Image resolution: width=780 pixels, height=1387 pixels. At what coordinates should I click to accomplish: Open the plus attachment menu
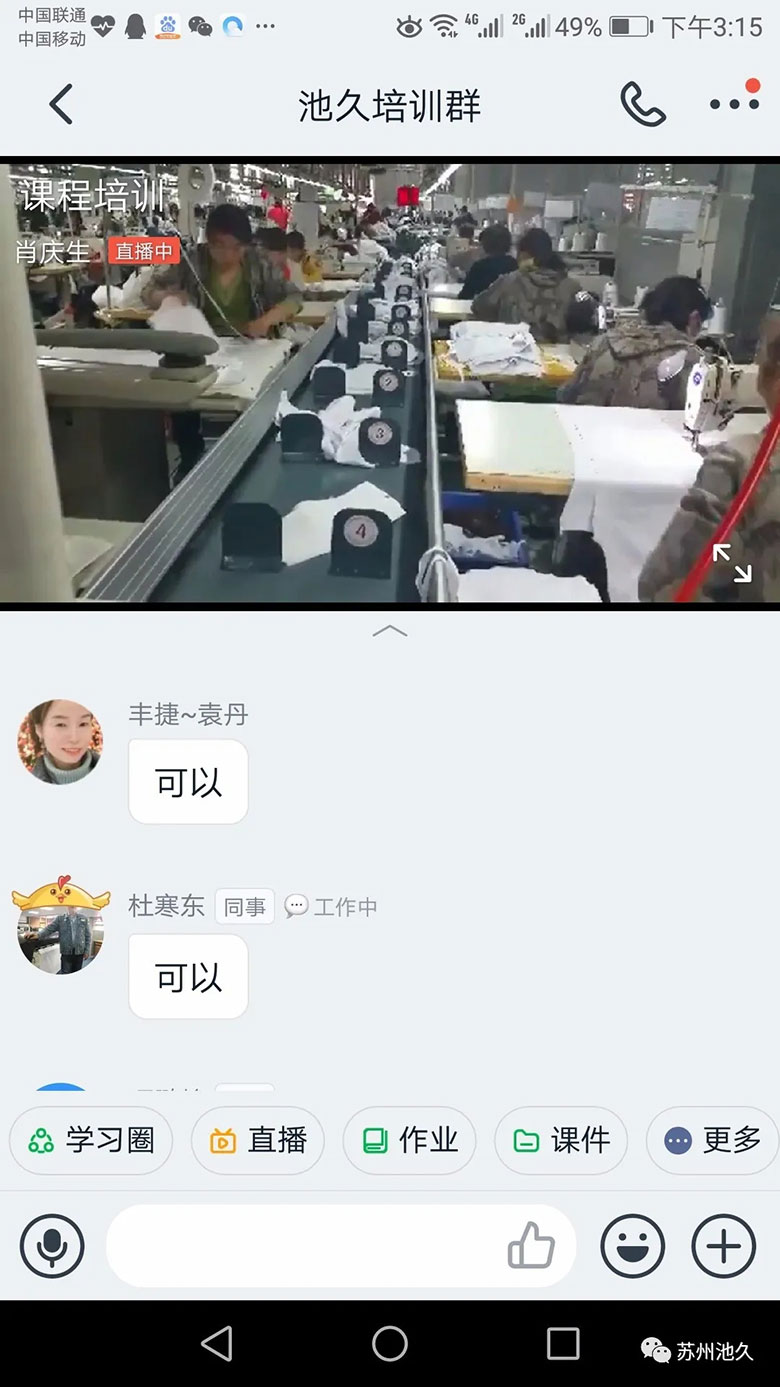724,1246
